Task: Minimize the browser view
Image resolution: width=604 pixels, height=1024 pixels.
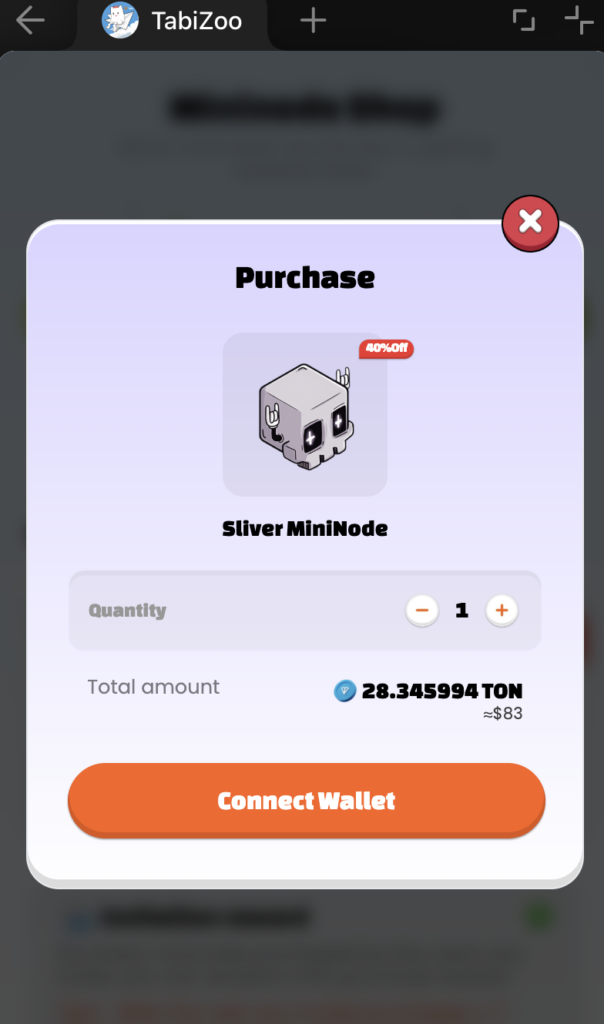Action: point(579,20)
